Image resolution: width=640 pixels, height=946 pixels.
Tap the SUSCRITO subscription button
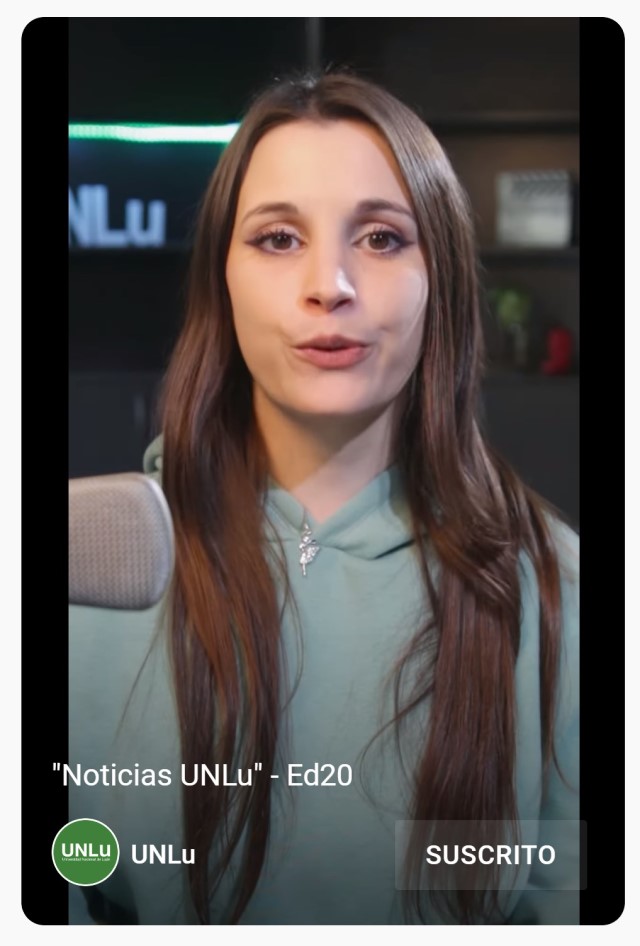pyautogui.click(x=490, y=855)
